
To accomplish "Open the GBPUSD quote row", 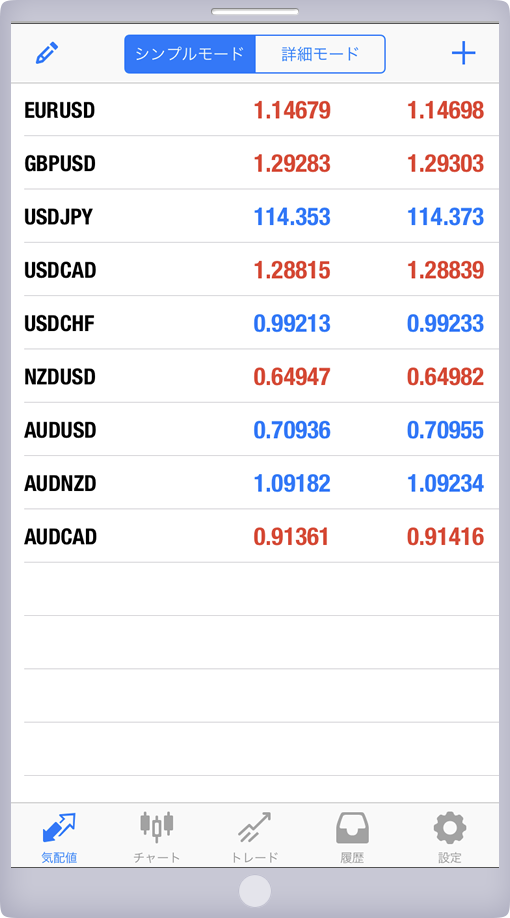I will 255,163.
